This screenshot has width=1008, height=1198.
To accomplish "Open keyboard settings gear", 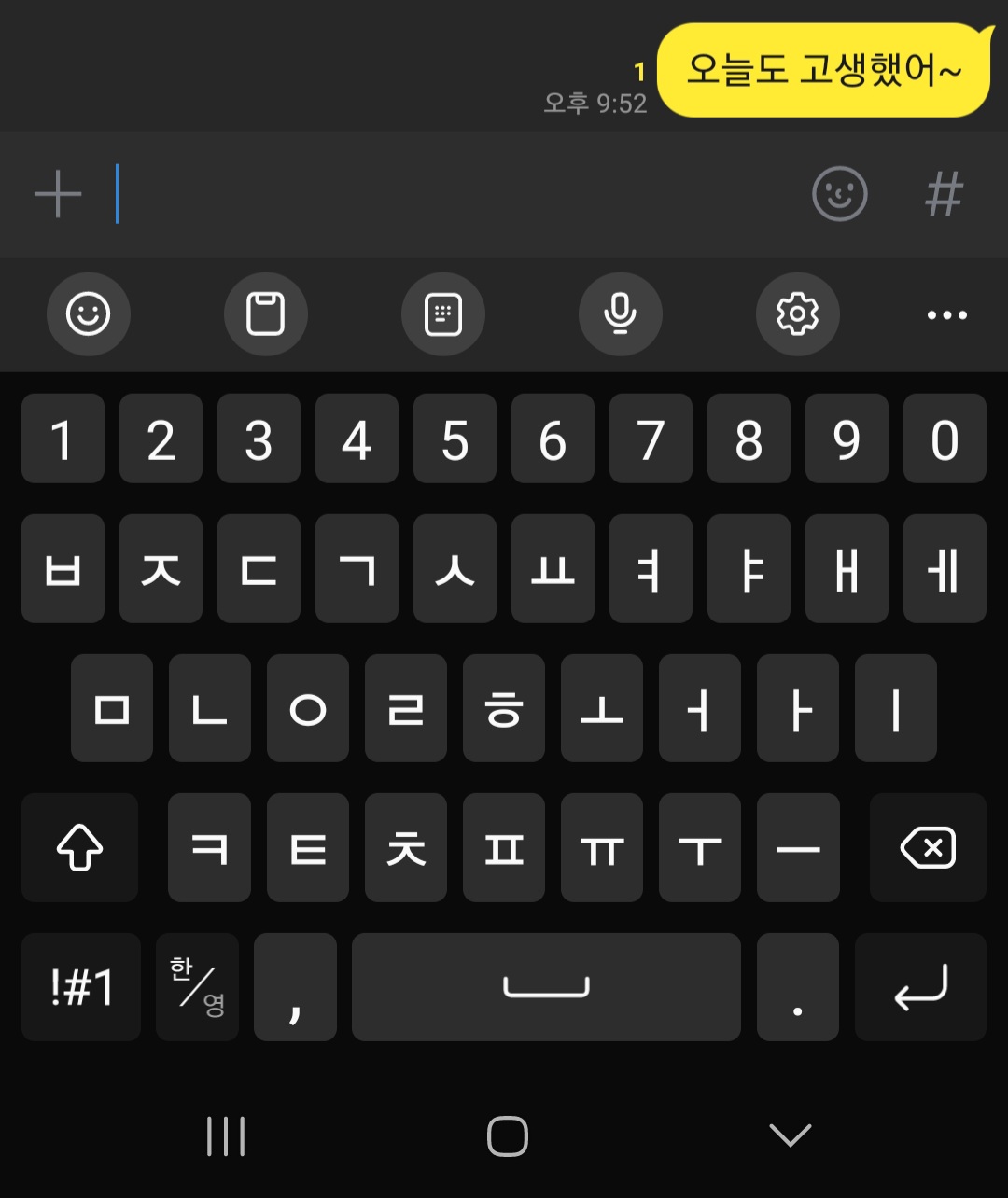I will (798, 314).
